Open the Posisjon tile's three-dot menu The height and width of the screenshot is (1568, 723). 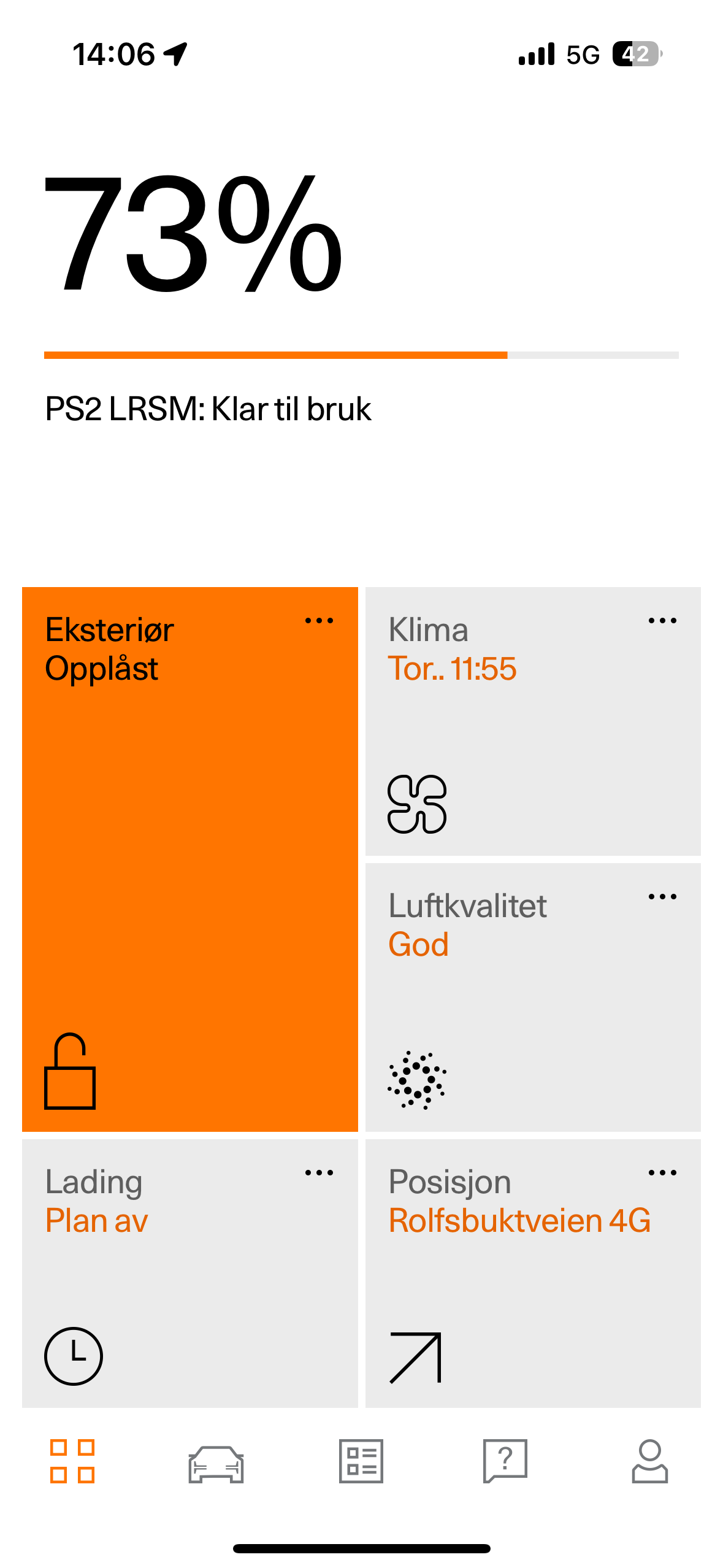click(662, 1173)
